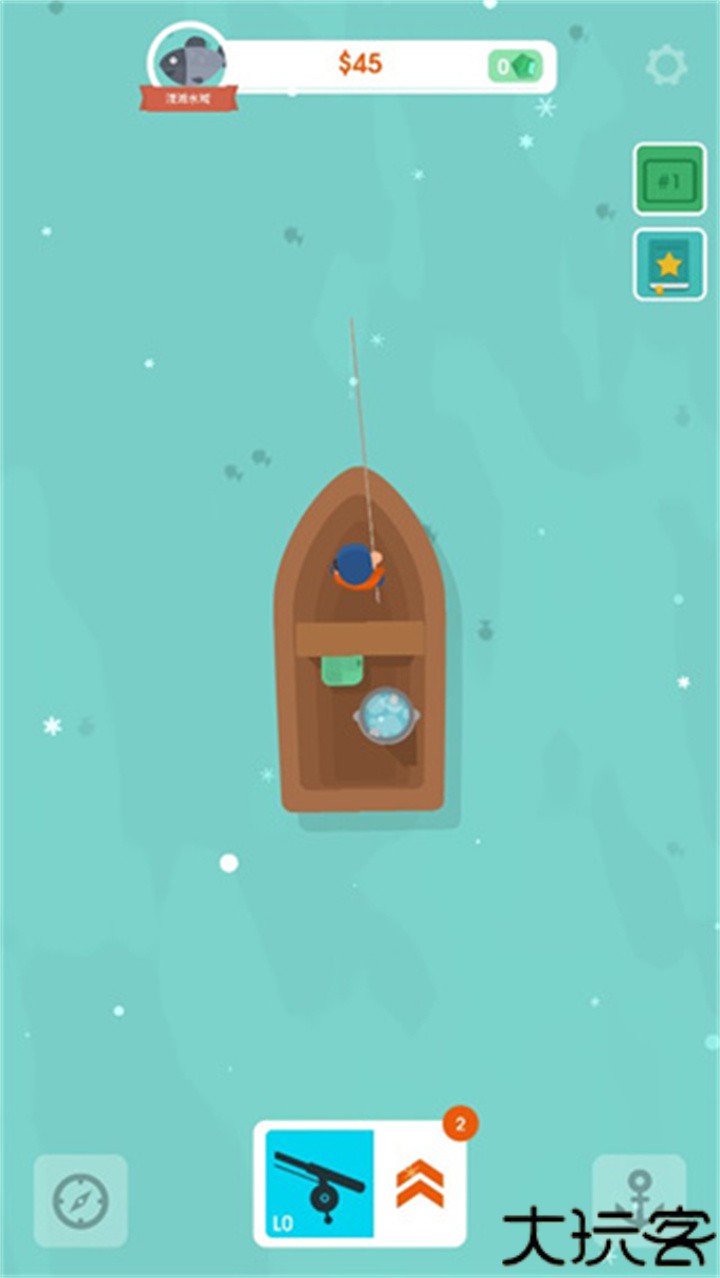Select the L0 fishing rod tile

click(320, 1184)
